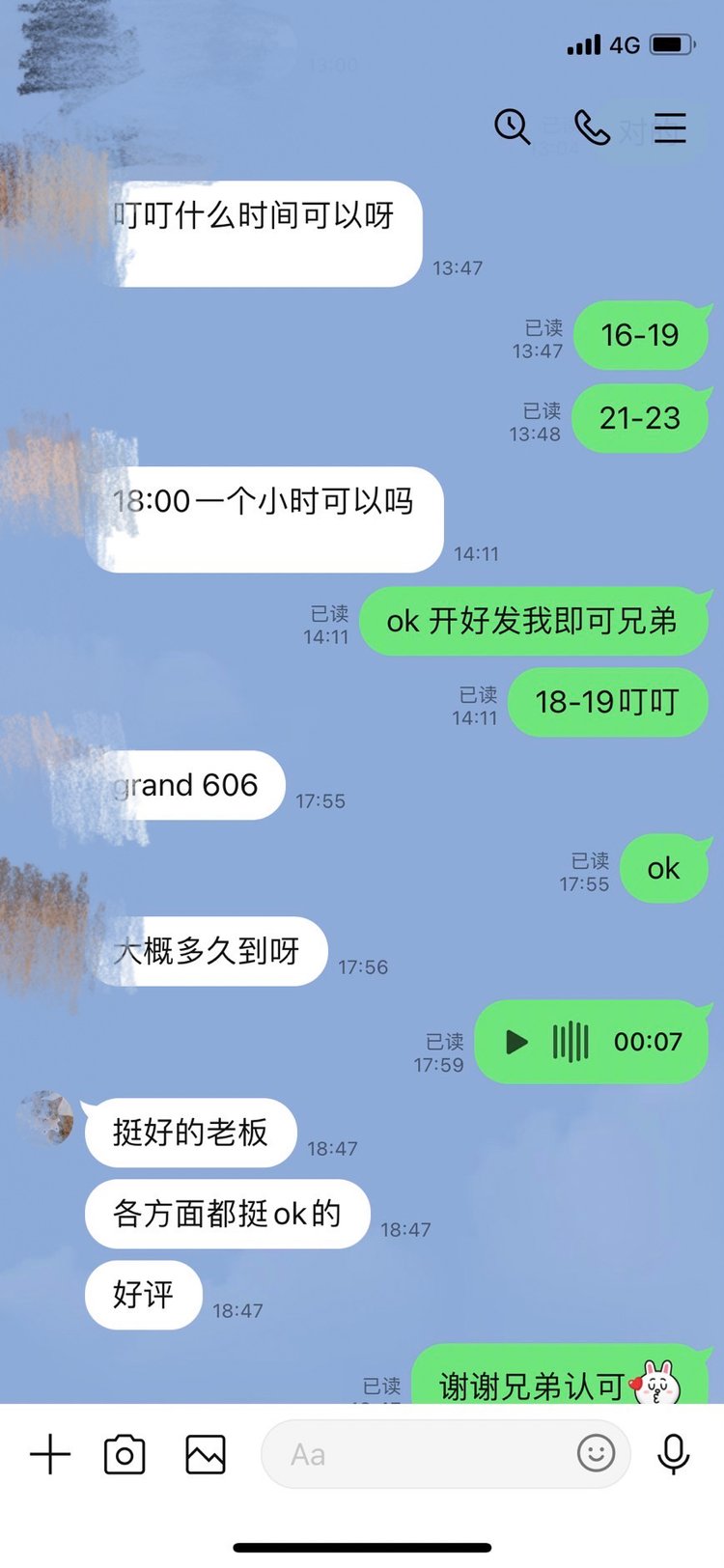Open the chat menu
Image resolution: width=724 pixels, height=1568 pixels.
(x=670, y=127)
